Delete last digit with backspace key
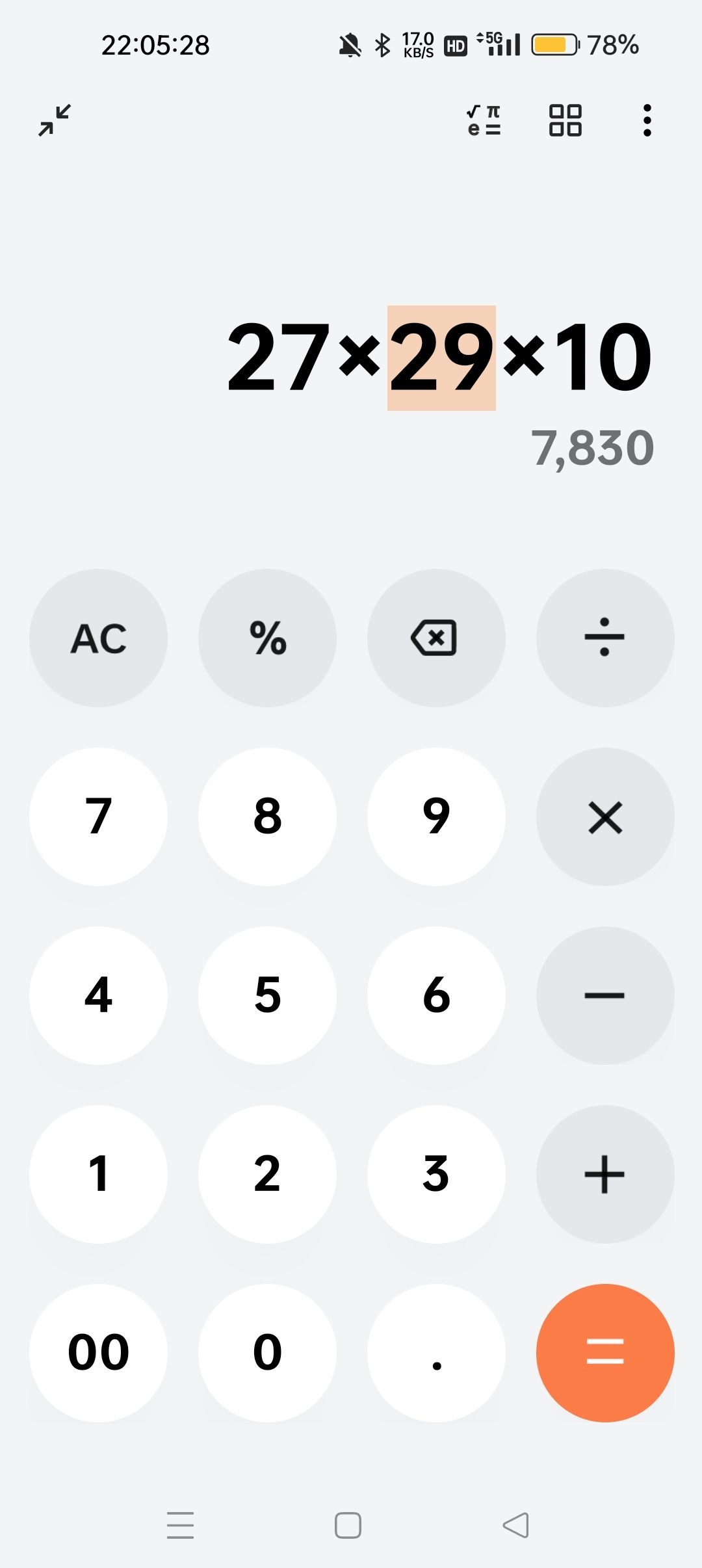The height and width of the screenshot is (1568, 702). (436, 638)
